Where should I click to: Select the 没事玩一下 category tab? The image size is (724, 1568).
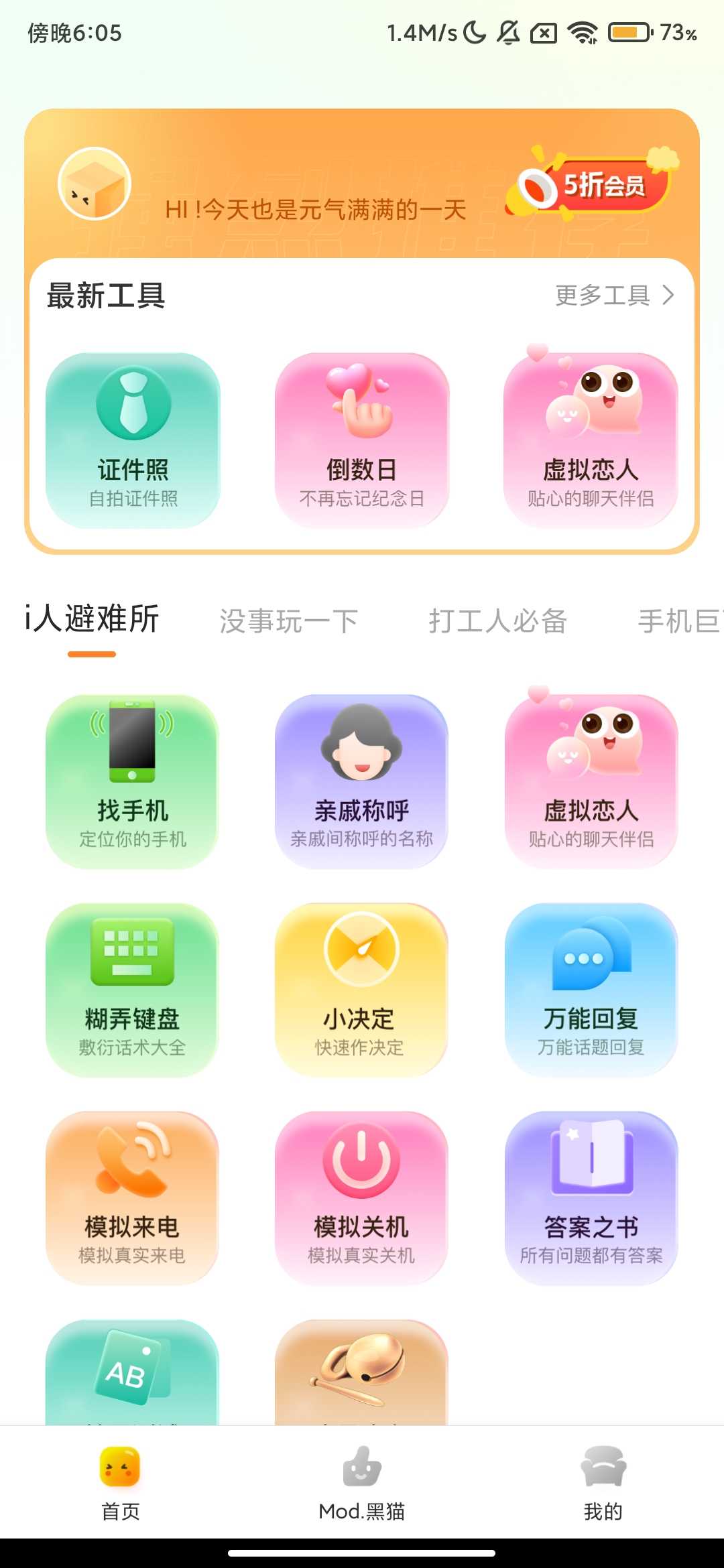(x=288, y=620)
